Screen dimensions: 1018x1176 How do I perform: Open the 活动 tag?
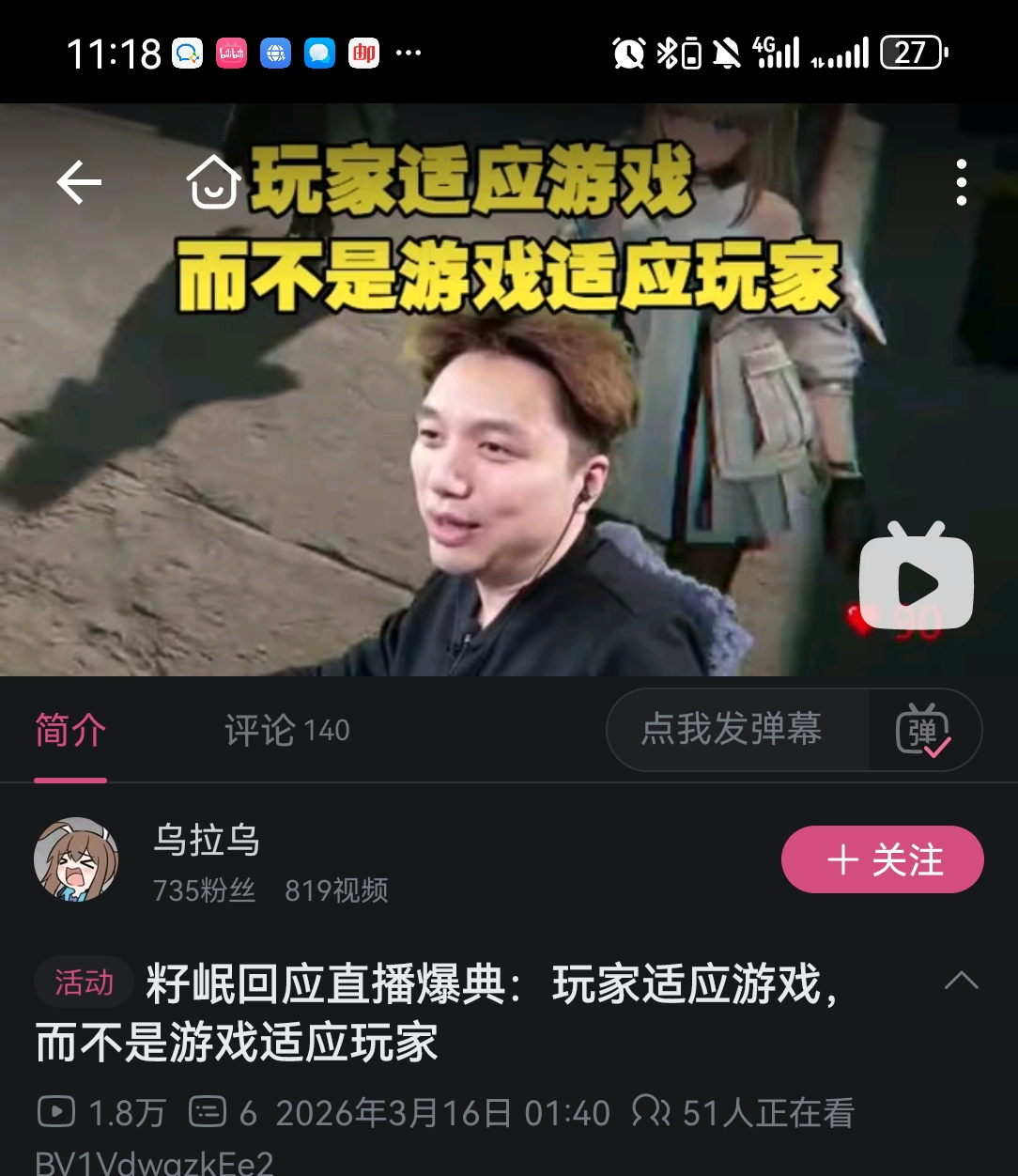coord(84,983)
